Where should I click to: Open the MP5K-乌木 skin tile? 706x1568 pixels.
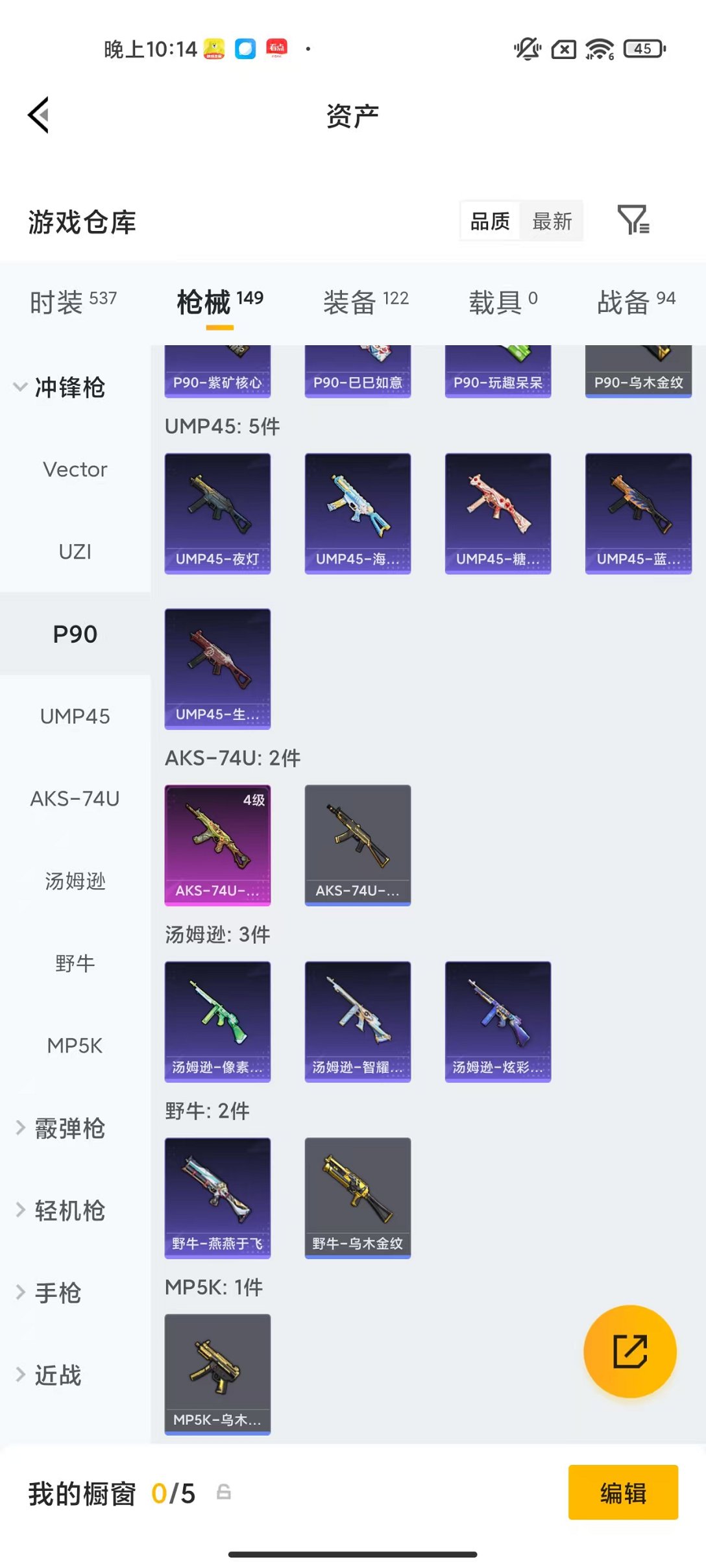point(217,1374)
